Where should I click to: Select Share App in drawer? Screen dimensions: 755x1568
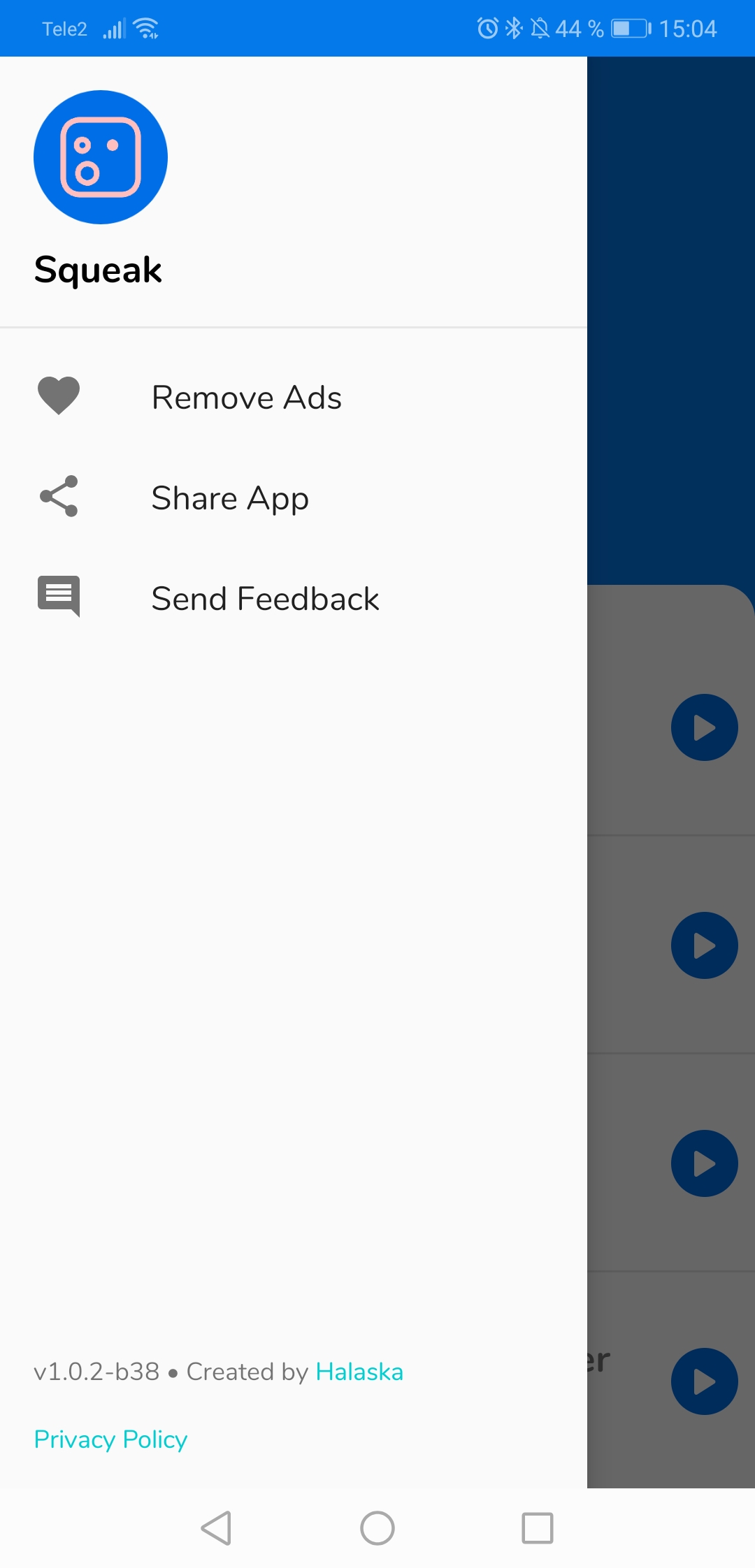point(230,498)
